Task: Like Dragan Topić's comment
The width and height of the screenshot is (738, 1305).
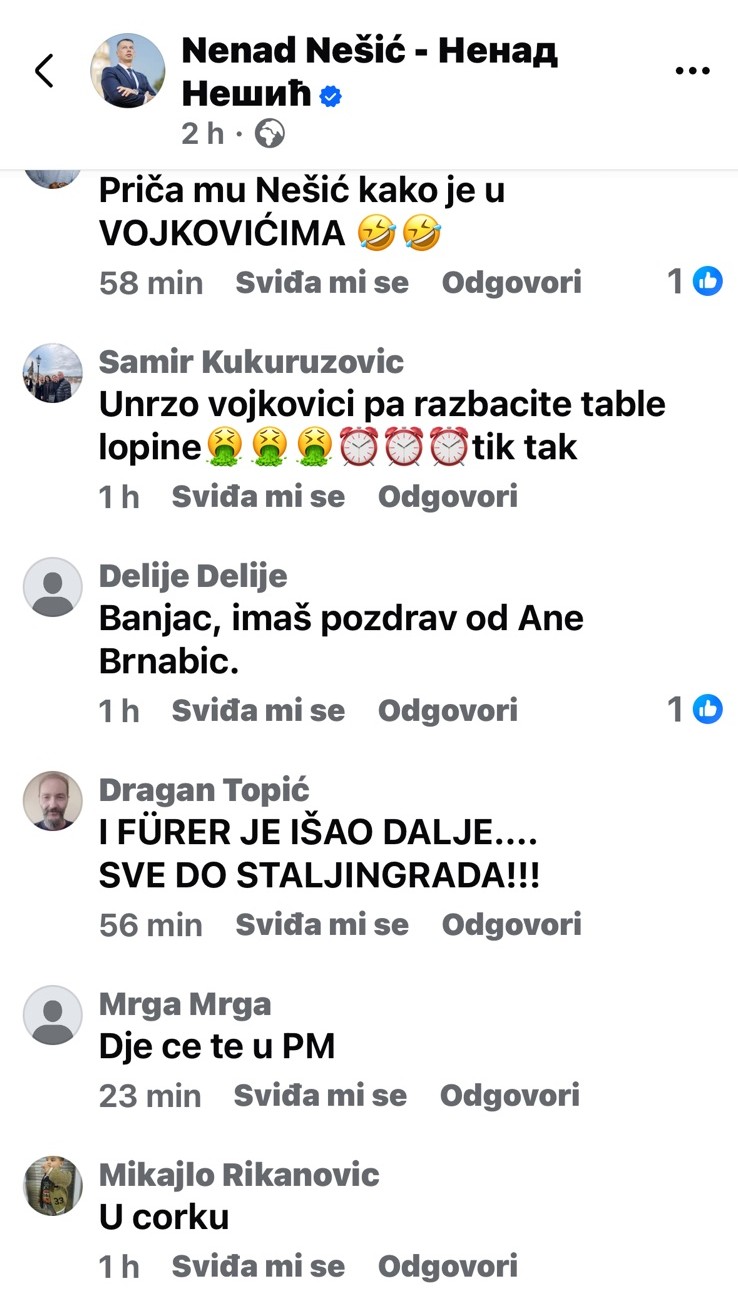Action: (322, 924)
